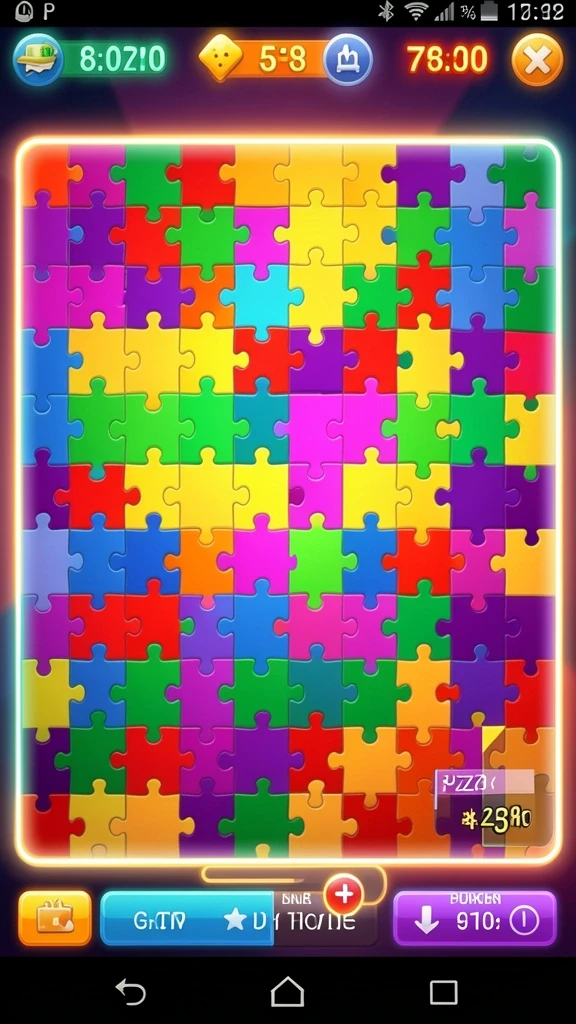Tap the purple download arrow button
Image resolution: width=576 pixels, height=1024 pixels.
(x=475, y=918)
